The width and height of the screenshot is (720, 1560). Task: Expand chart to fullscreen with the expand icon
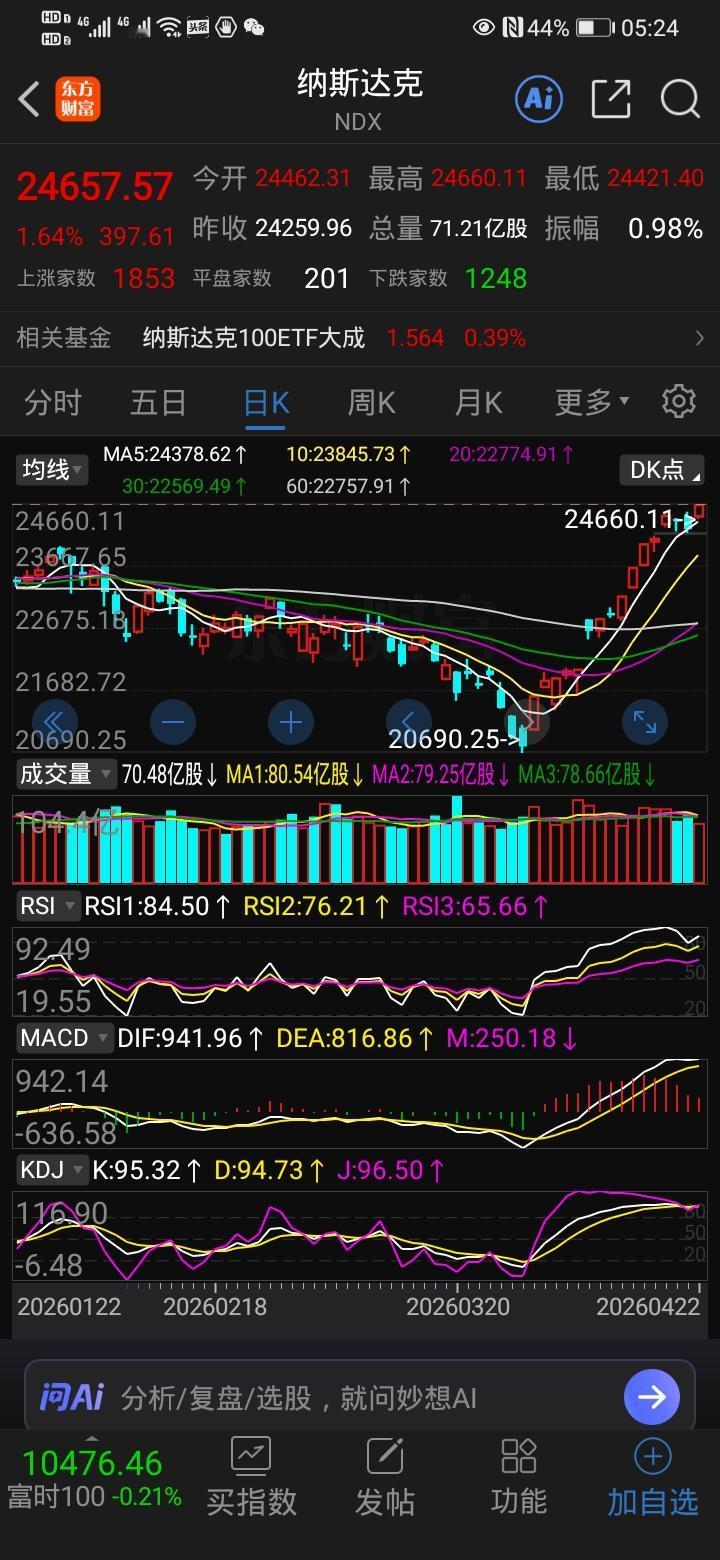(x=643, y=722)
